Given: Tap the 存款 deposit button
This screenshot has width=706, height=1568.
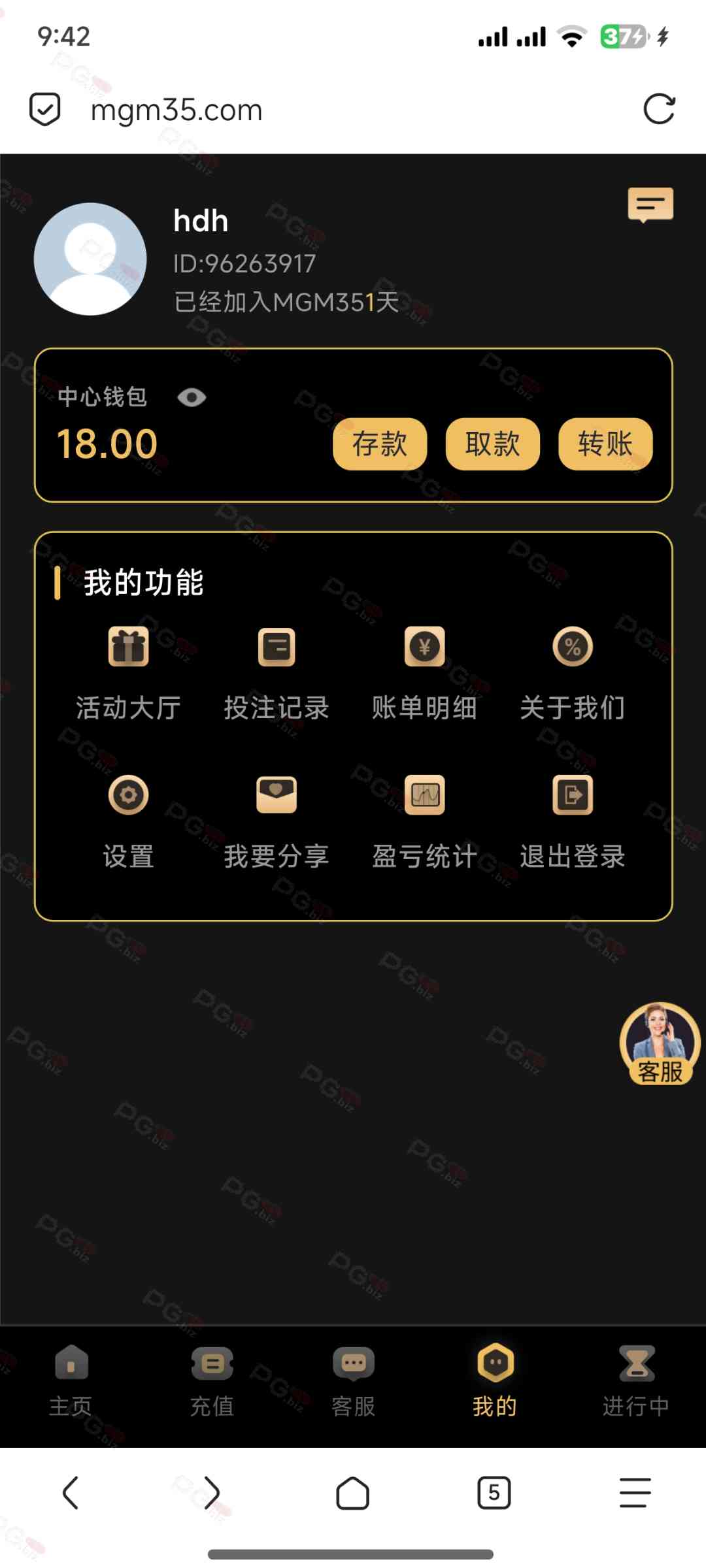Looking at the screenshot, I should 380,444.
